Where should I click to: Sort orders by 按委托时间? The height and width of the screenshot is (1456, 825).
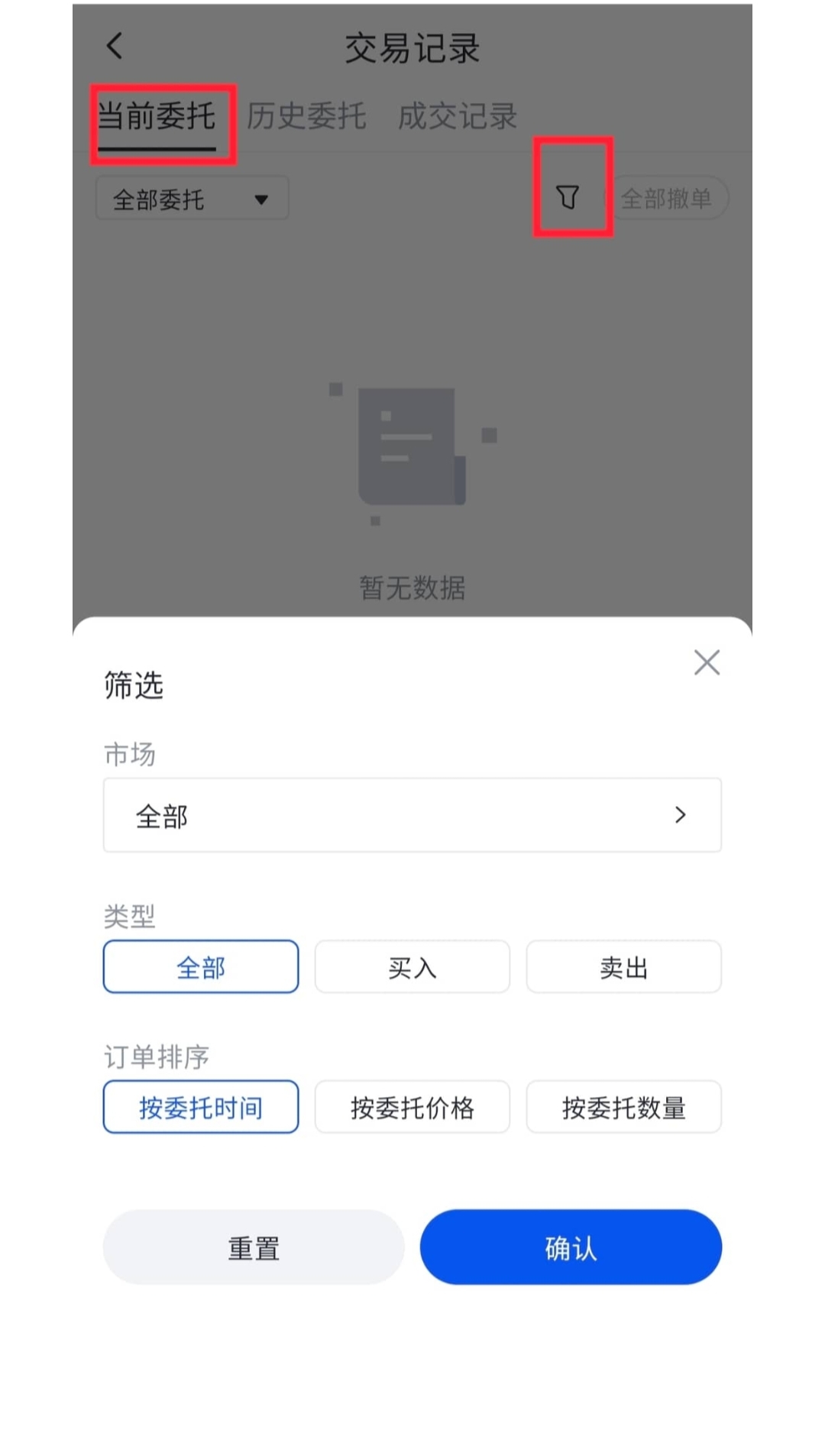tap(201, 1107)
